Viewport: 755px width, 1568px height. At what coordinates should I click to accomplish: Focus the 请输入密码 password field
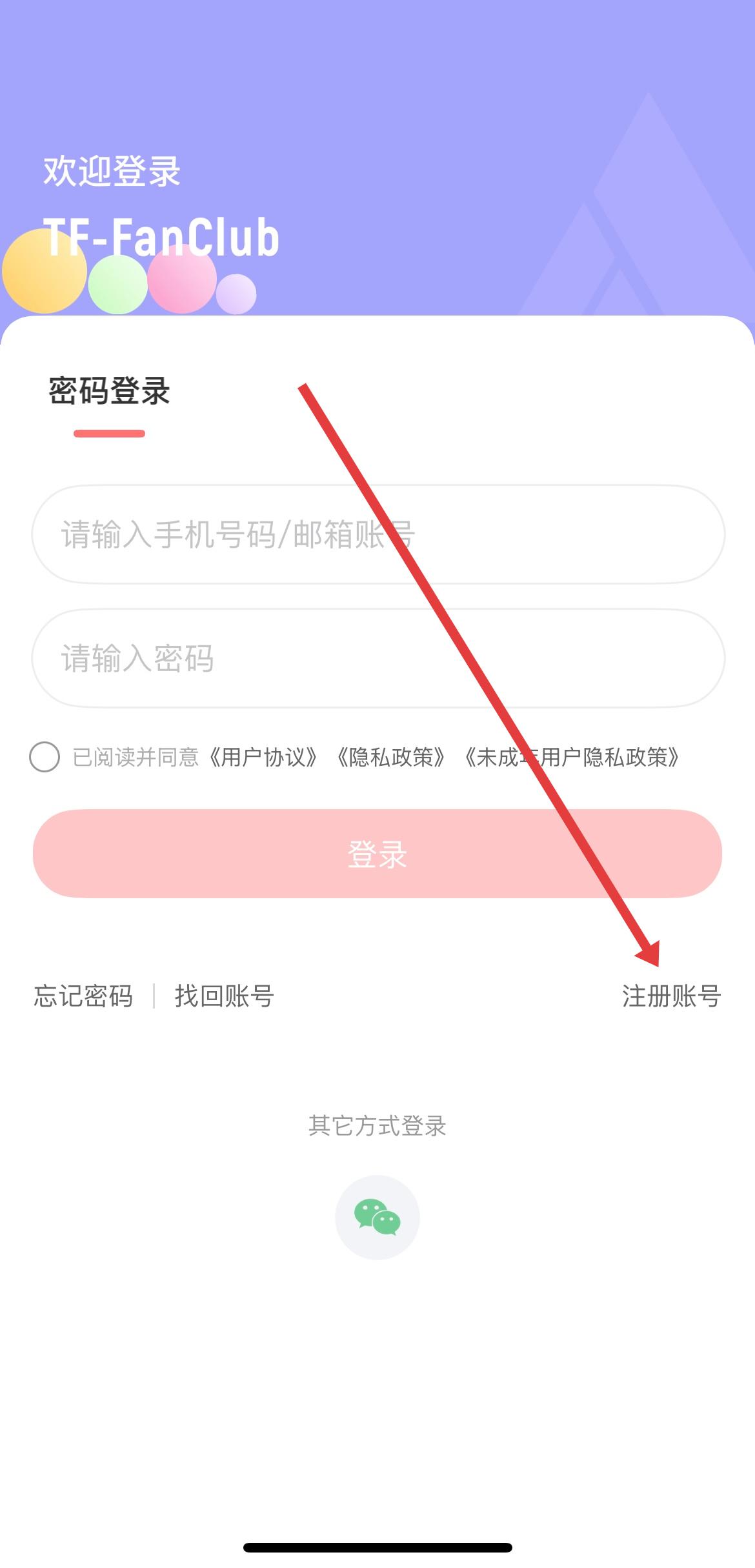(x=377, y=658)
